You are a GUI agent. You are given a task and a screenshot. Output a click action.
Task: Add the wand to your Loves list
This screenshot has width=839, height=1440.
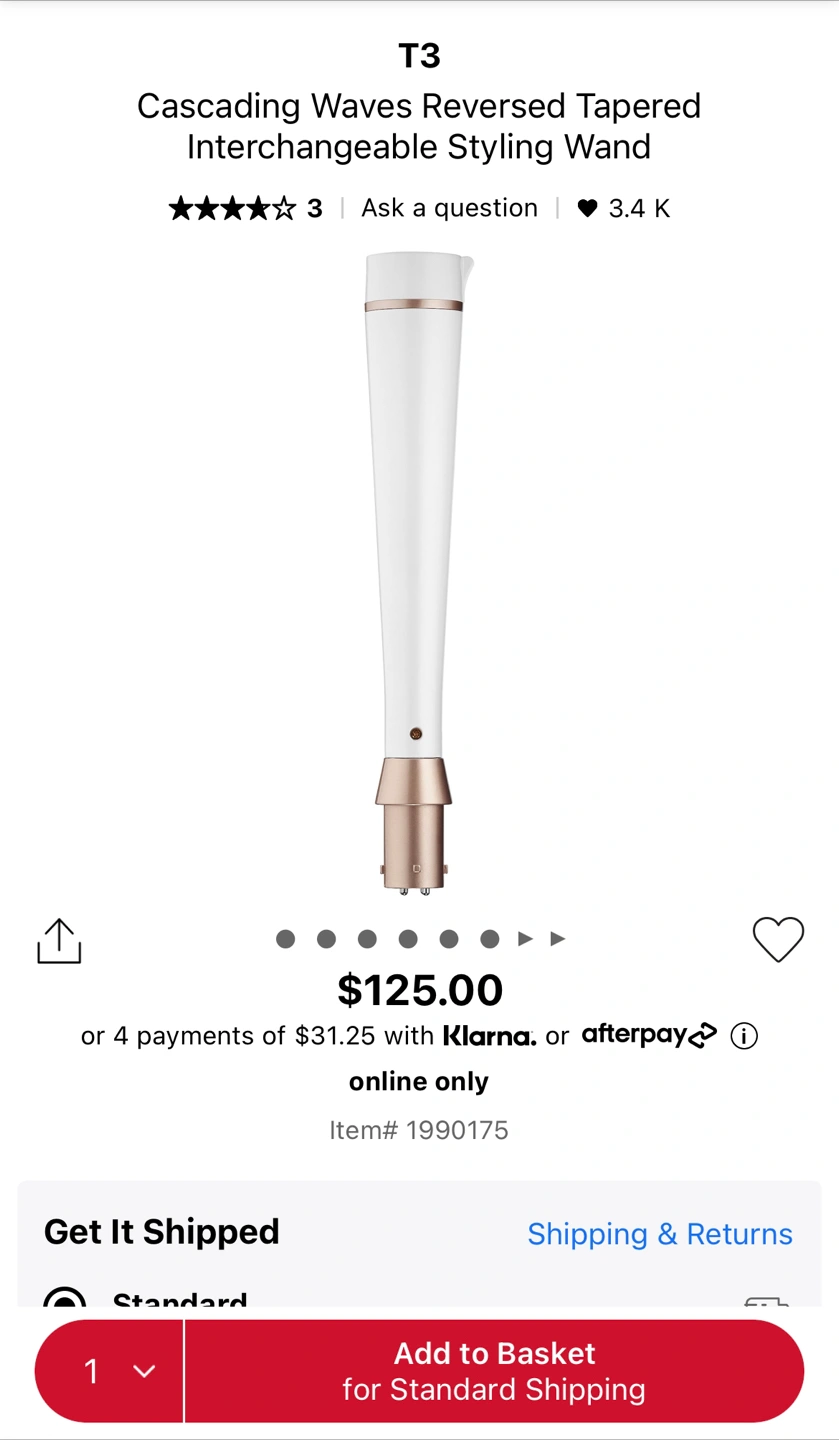pyautogui.click(x=777, y=940)
